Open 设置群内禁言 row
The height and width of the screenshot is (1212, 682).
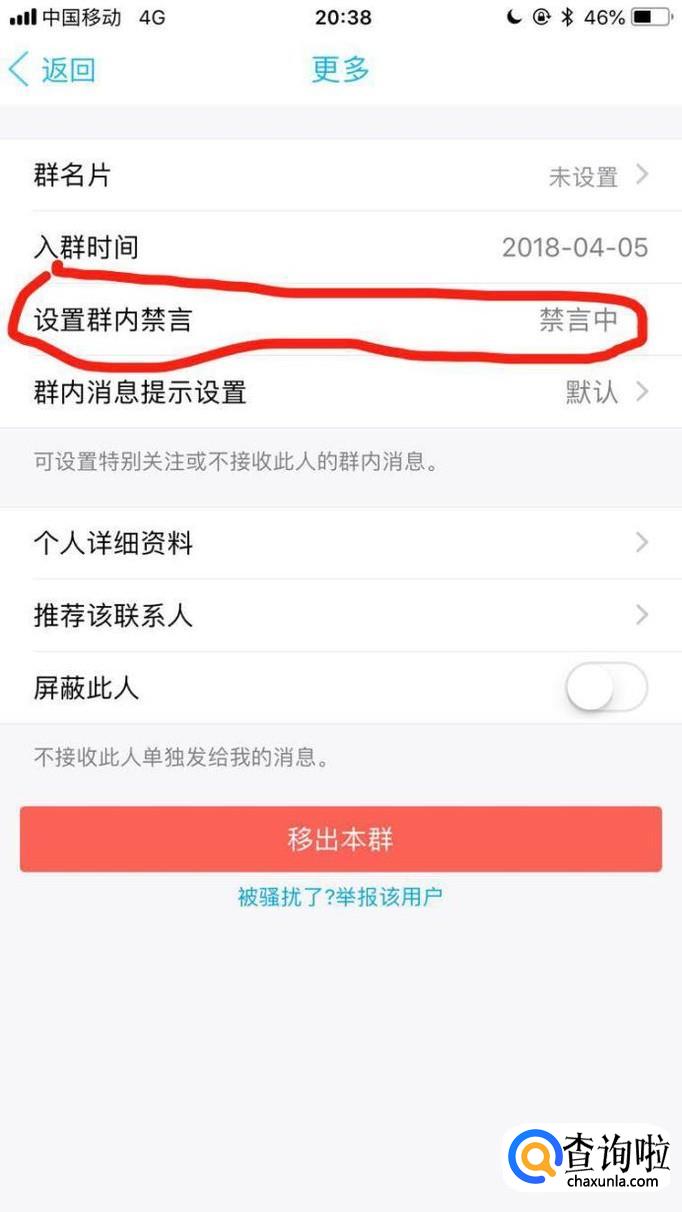click(x=340, y=320)
